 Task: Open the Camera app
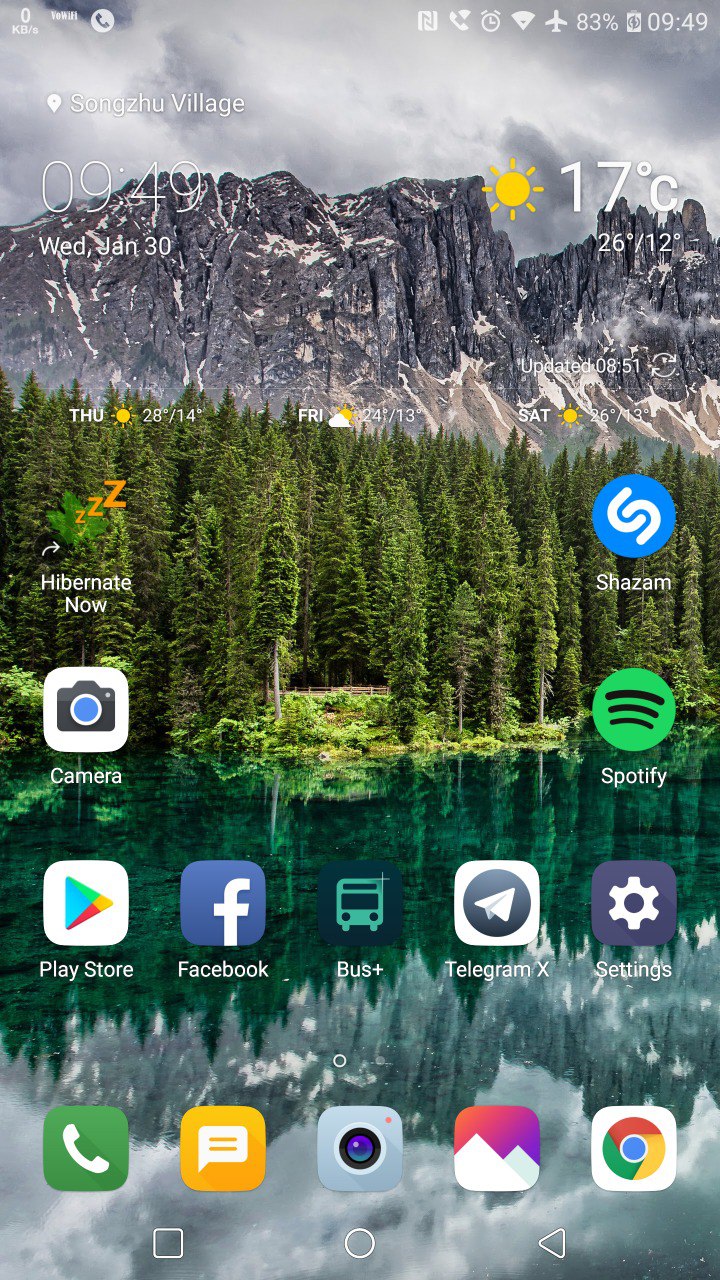point(86,710)
